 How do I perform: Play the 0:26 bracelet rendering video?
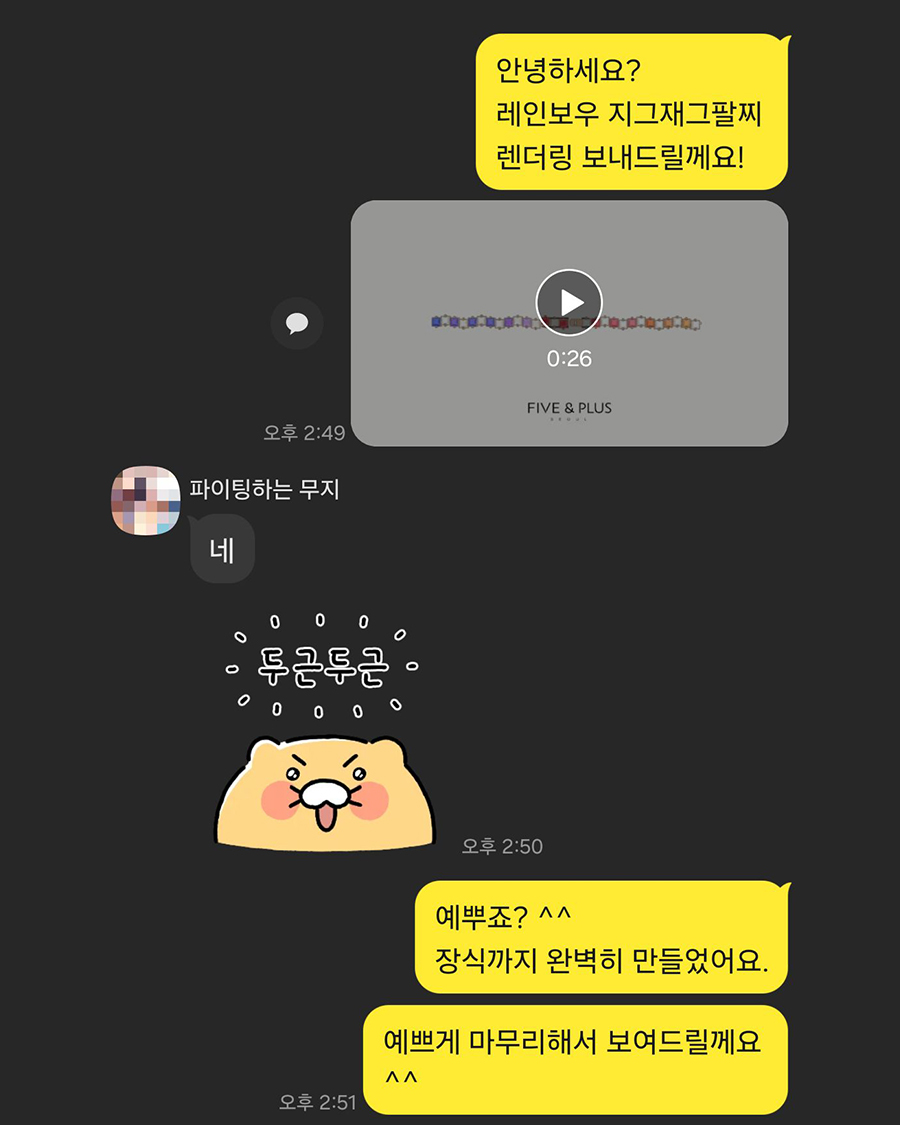click(569, 302)
